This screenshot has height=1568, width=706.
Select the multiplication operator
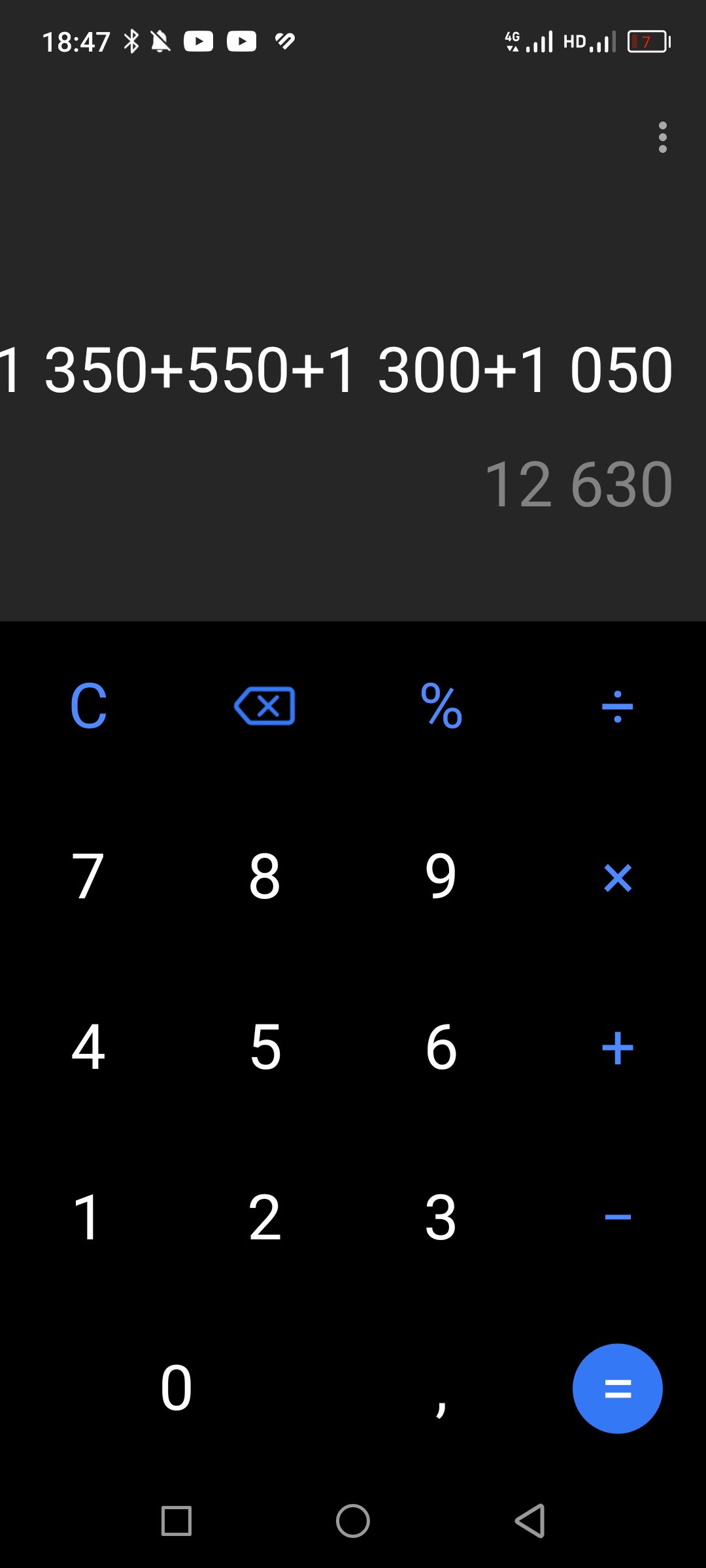pos(618,877)
